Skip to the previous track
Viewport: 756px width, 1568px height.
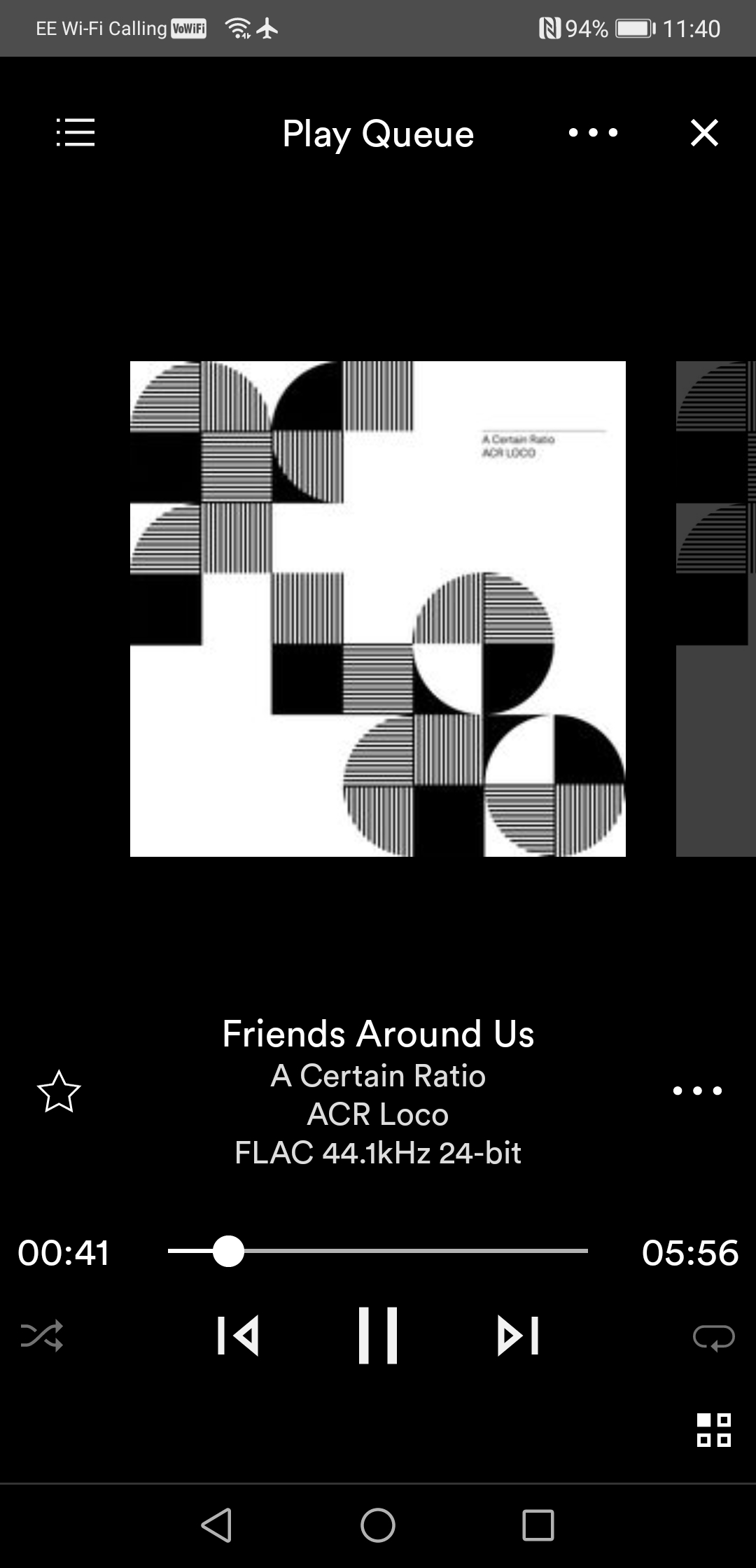tap(238, 1336)
